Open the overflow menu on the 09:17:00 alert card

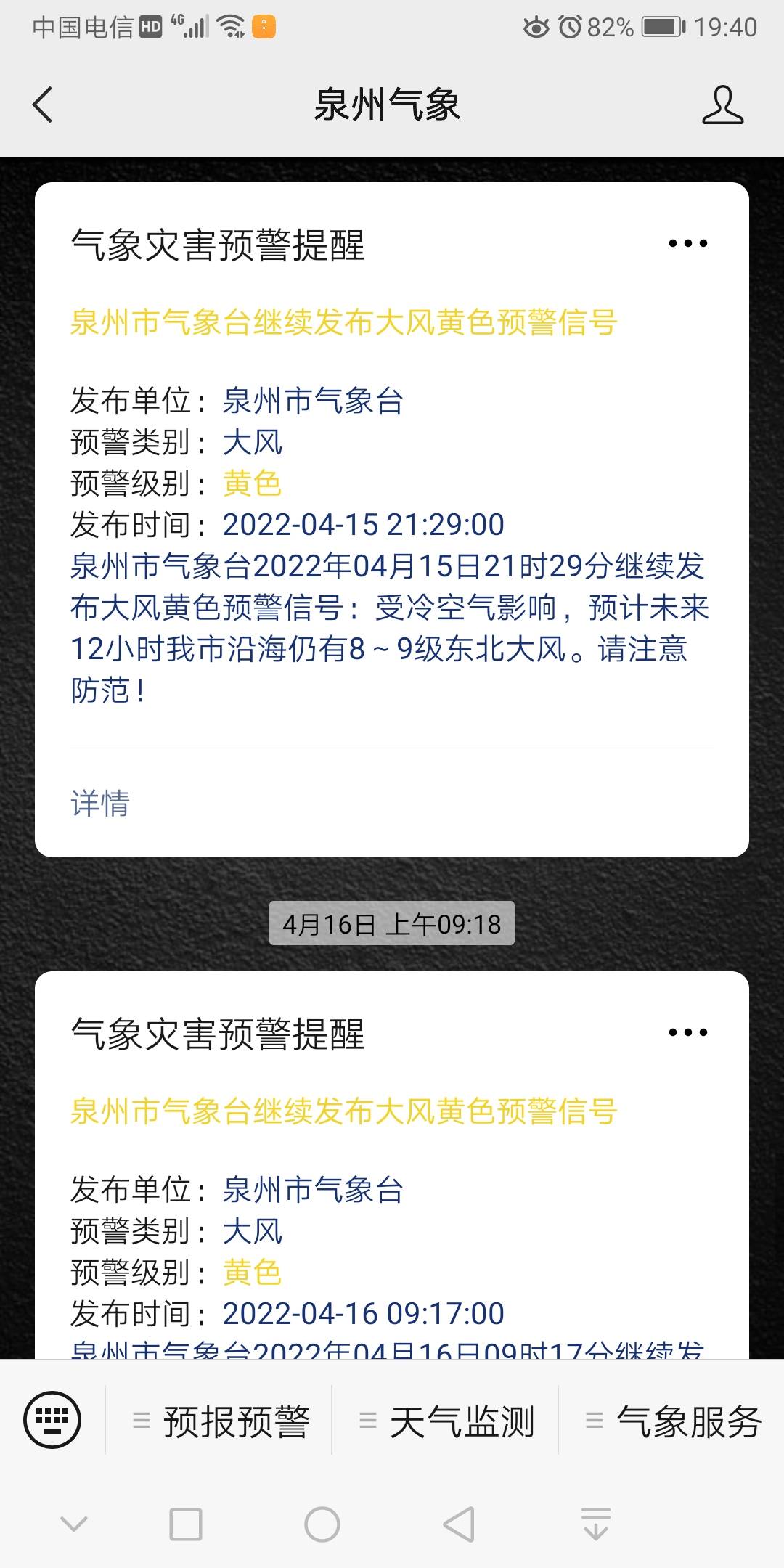pyautogui.click(x=687, y=1032)
